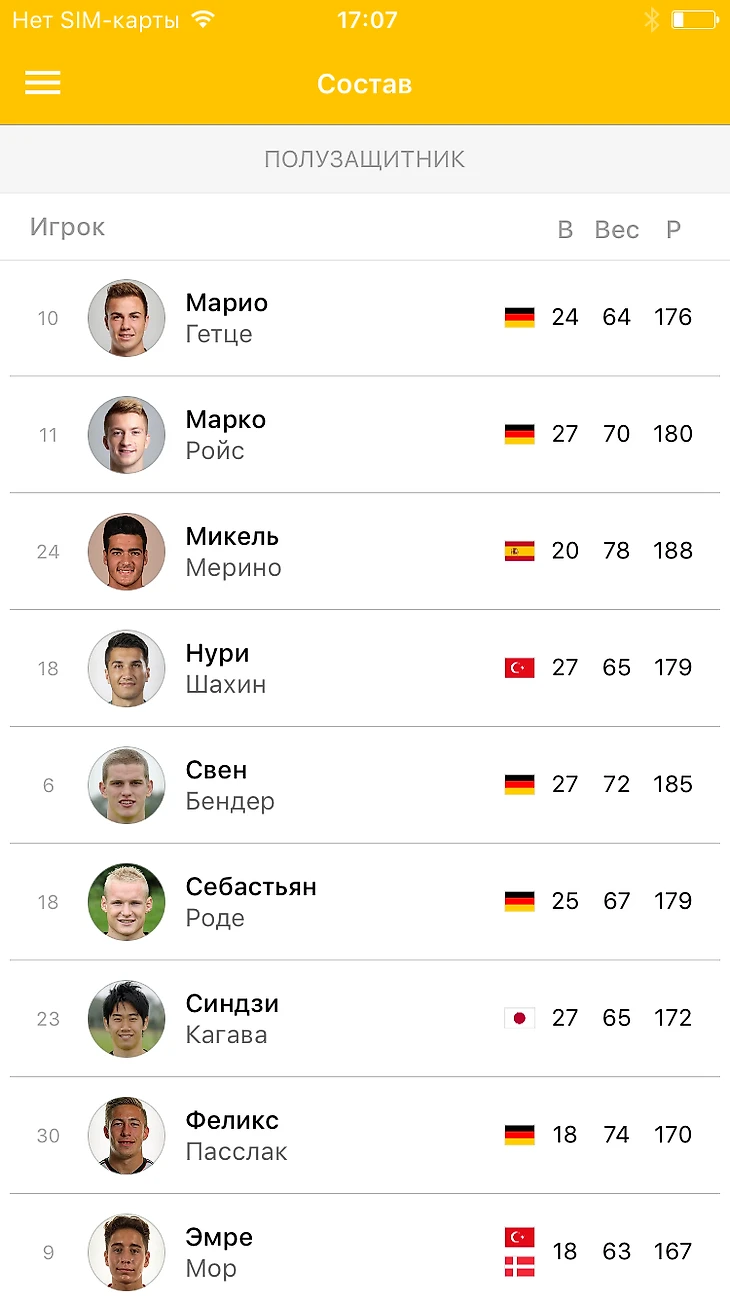Show Синдзи Кагава's profile
The image size is (730, 1298).
(232, 1019)
